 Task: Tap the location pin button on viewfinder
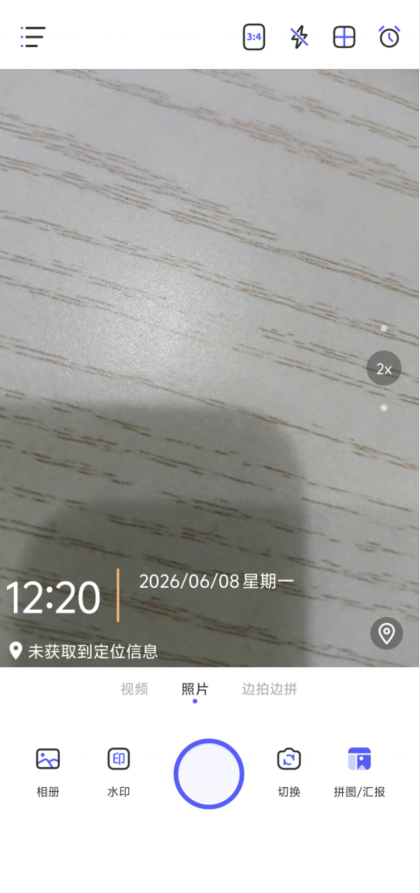[386, 633]
